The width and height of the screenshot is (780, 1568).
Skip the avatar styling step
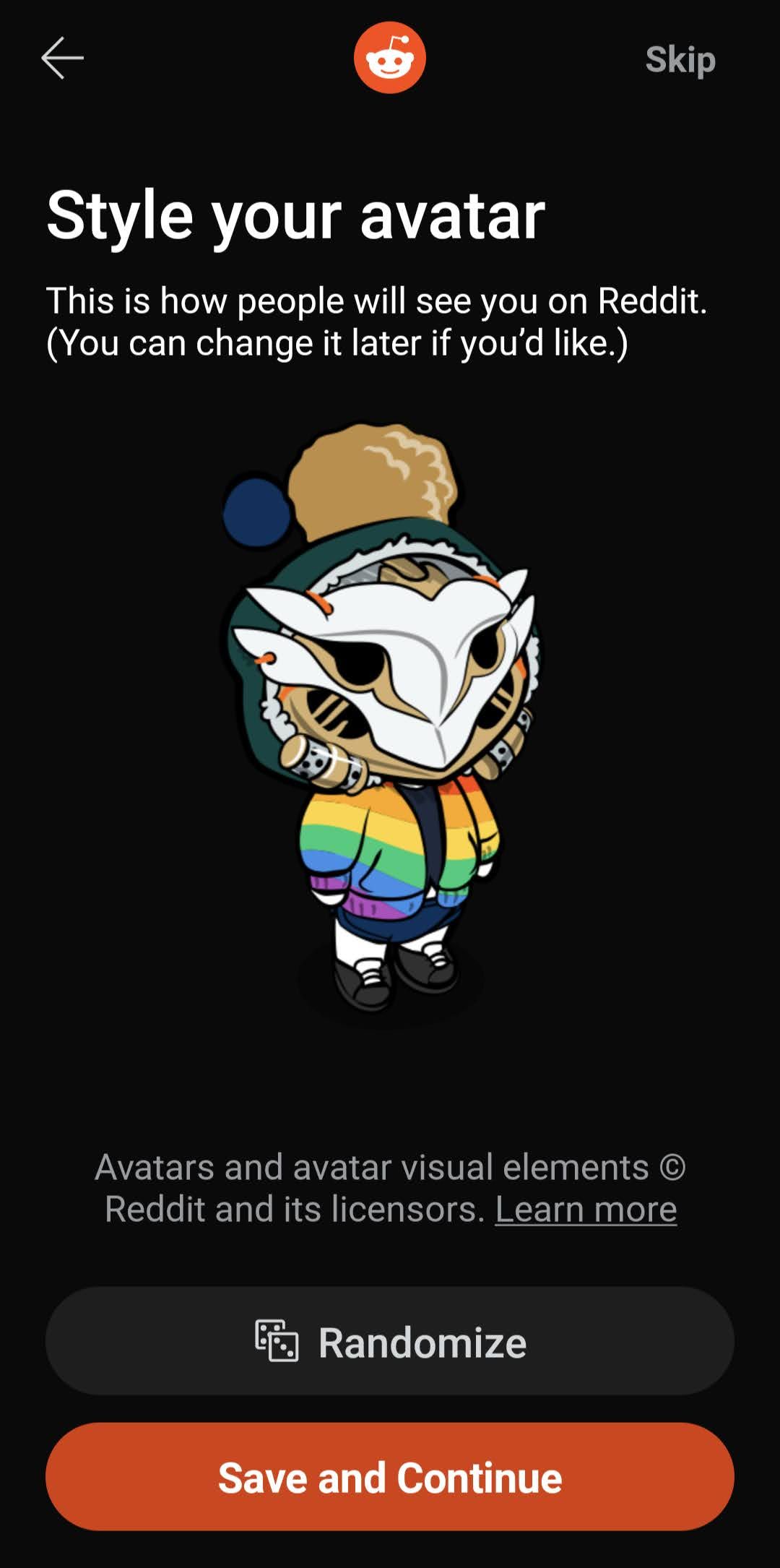pos(680,60)
